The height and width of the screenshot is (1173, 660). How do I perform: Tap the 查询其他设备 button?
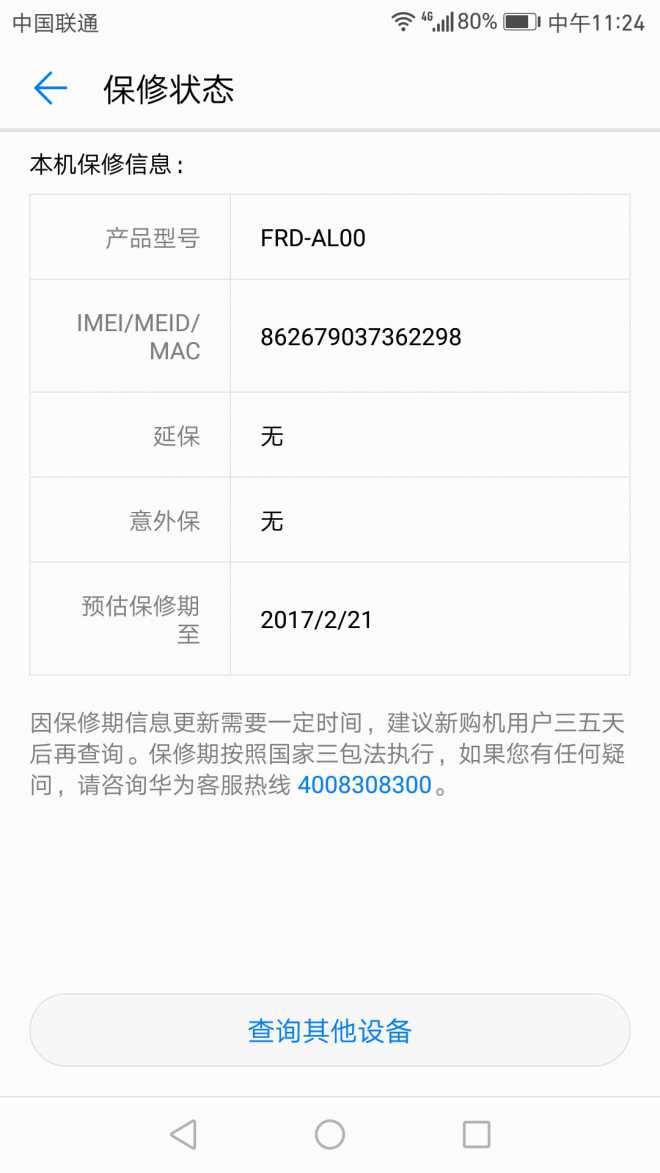click(330, 1031)
